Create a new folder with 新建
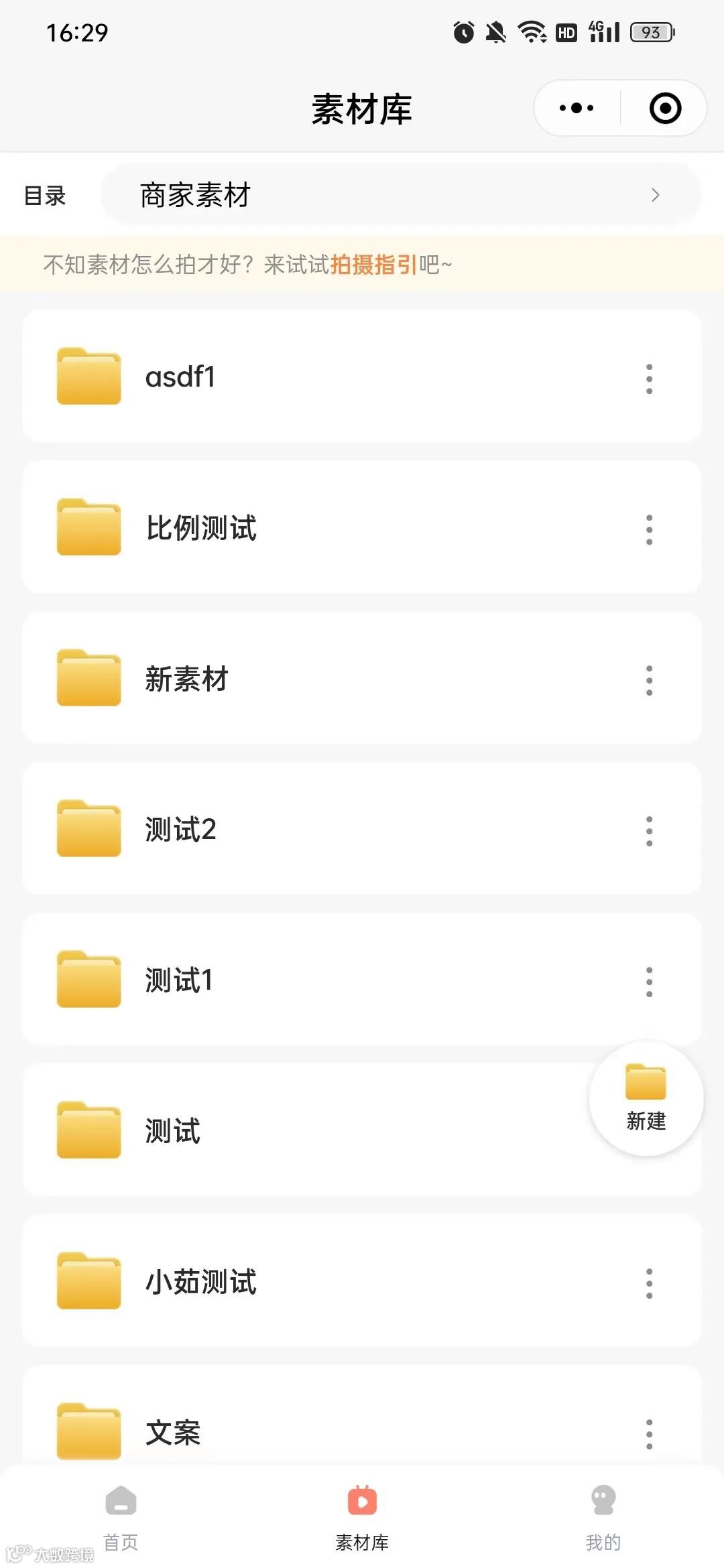724x1568 pixels. tap(646, 1098)
